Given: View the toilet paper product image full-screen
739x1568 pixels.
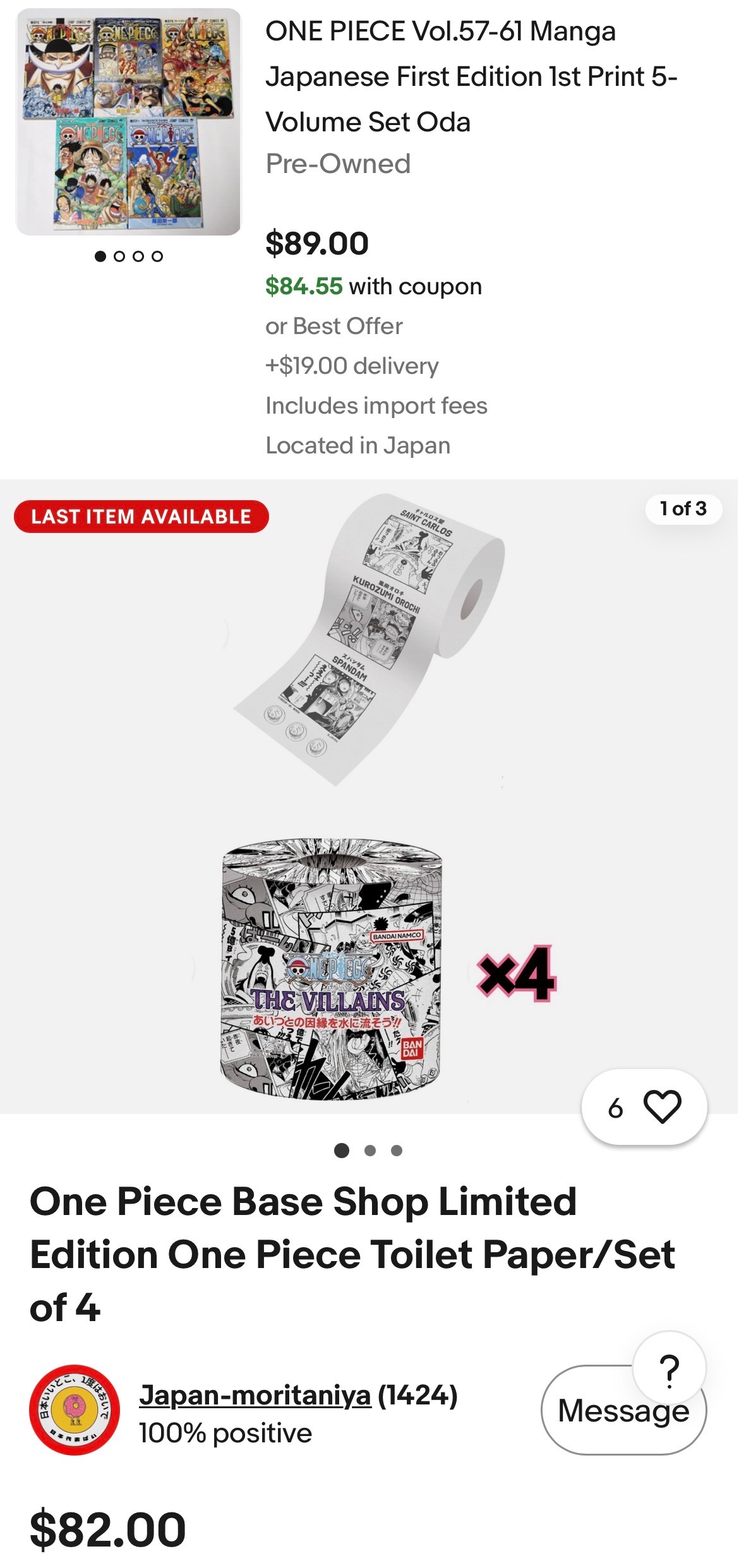Looking at the screenshot, I should (369, 796).
